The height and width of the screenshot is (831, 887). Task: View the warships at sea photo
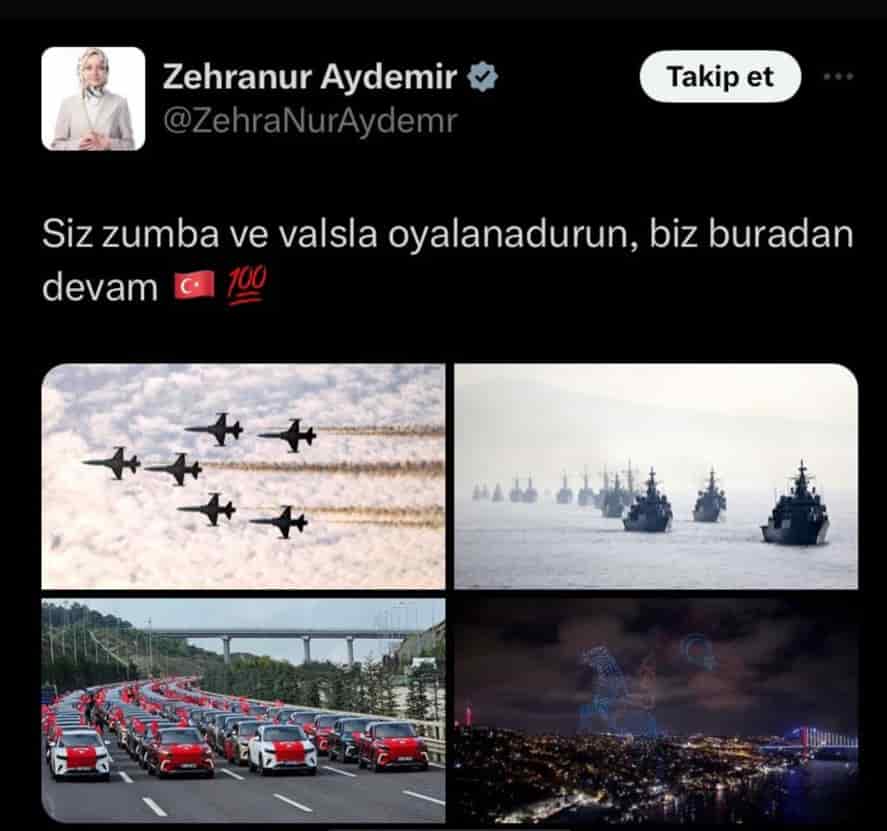click(656, 476)
